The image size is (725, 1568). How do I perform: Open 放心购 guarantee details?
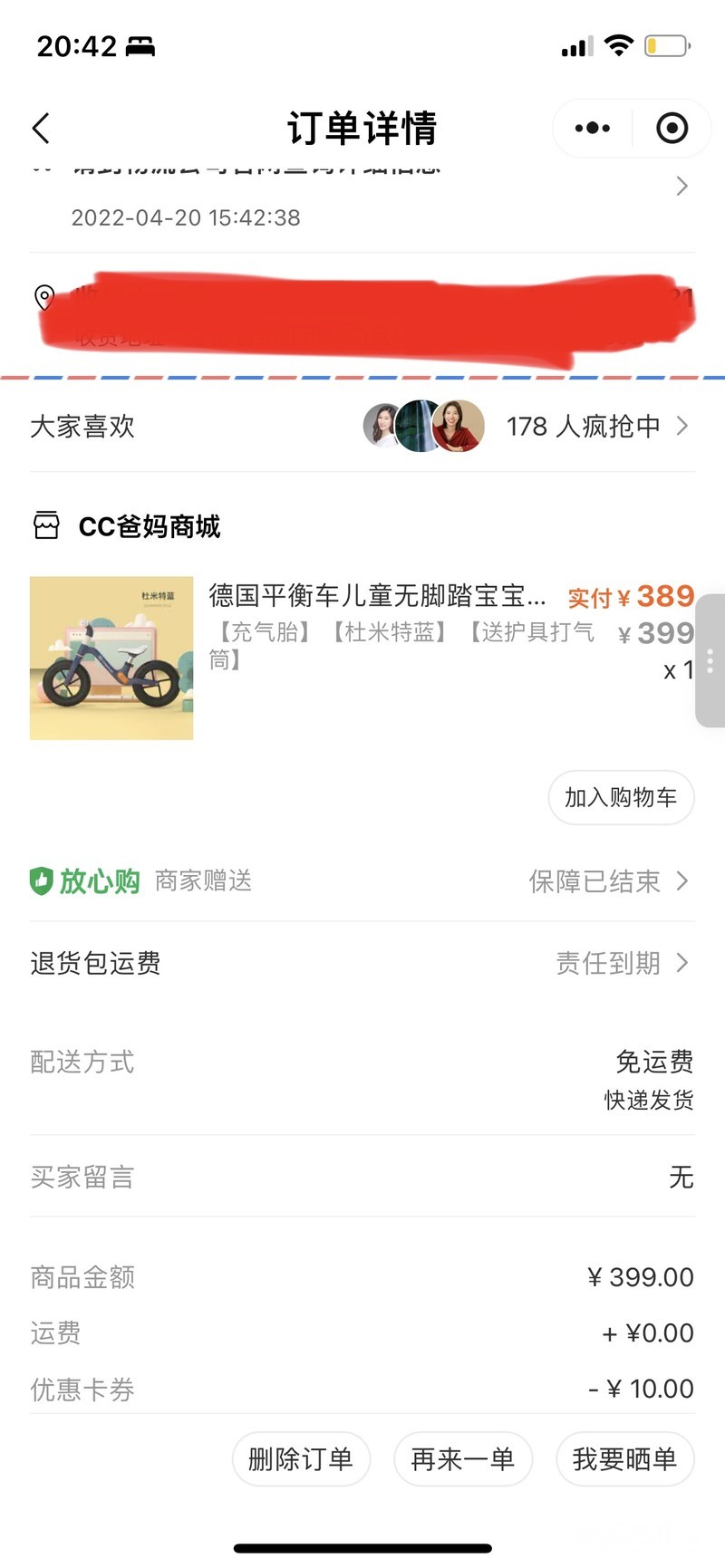click(x=362, y=880)
